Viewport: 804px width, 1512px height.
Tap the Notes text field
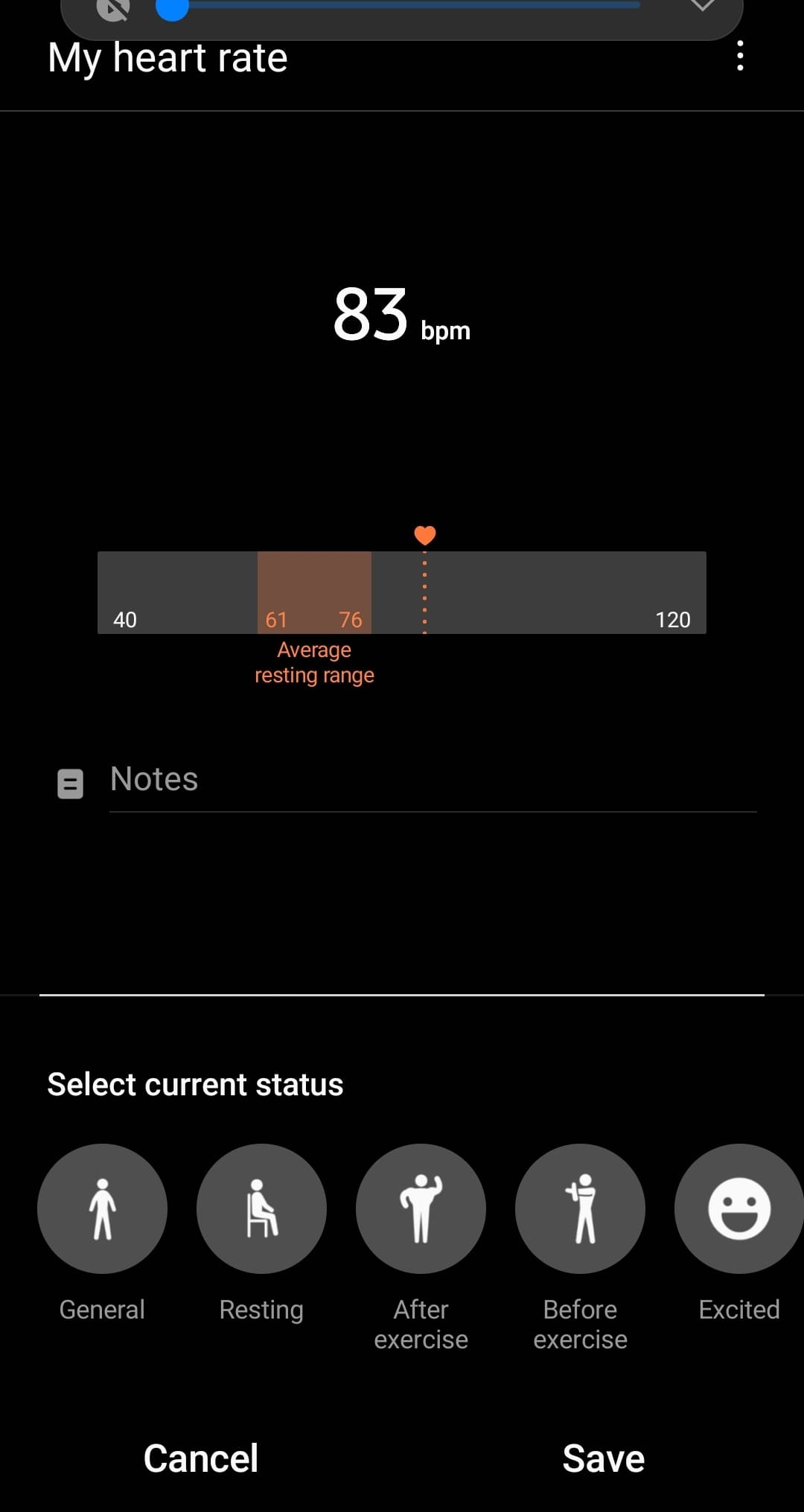point(432,780)
